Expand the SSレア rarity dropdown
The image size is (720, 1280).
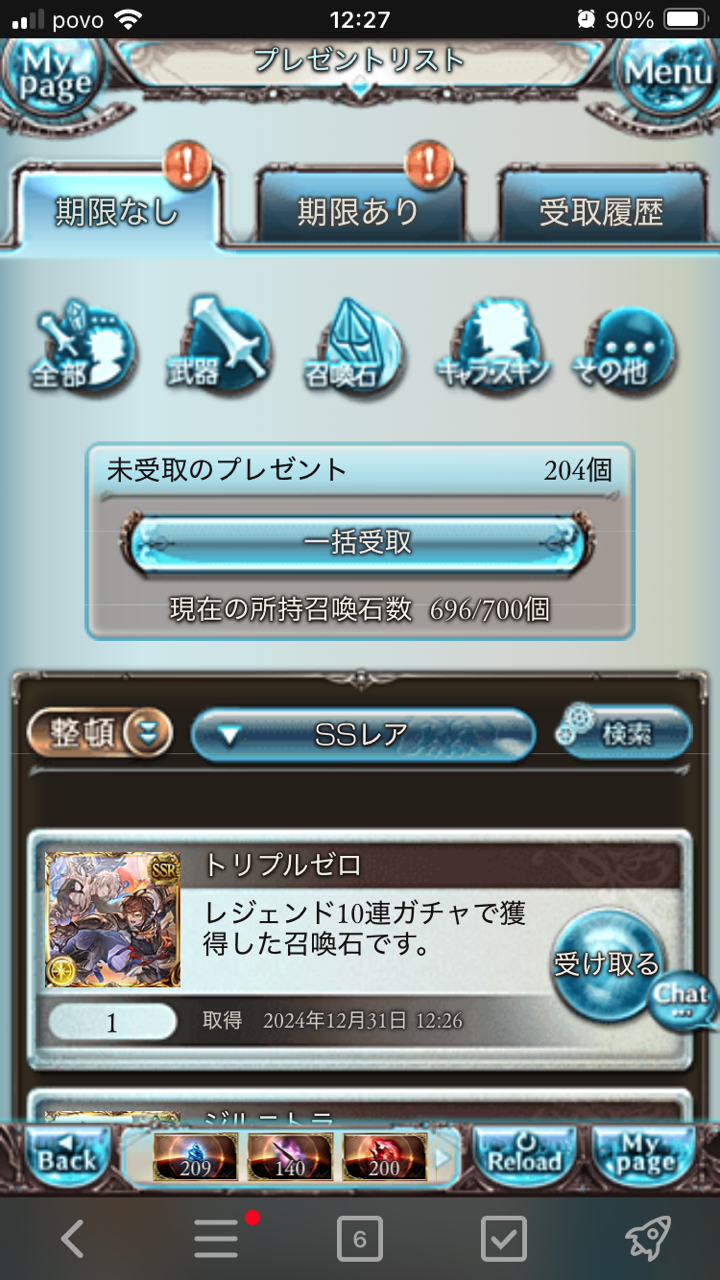[x=362, y=736]
